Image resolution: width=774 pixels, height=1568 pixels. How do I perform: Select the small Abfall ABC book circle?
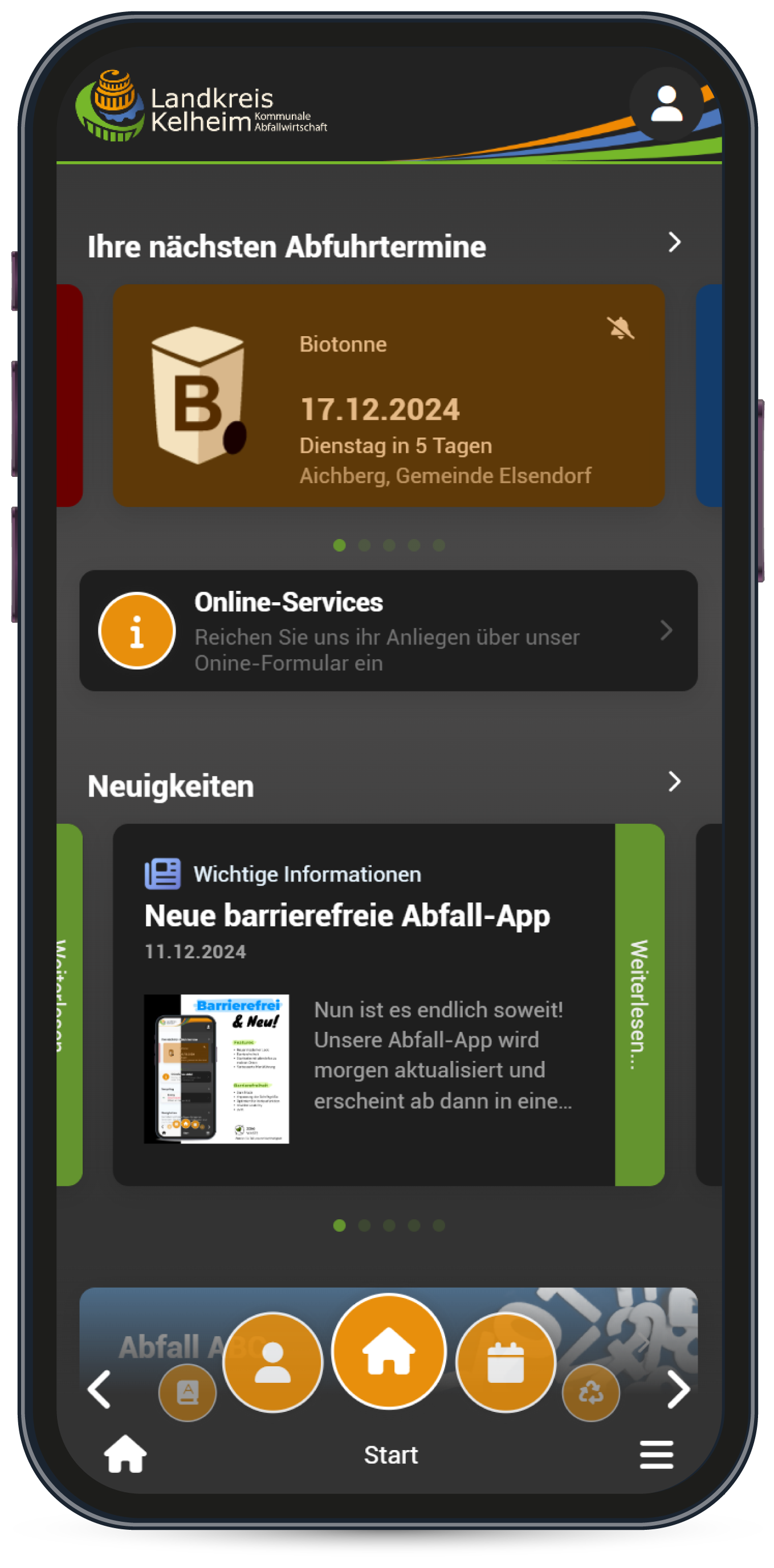point(187,1393)
